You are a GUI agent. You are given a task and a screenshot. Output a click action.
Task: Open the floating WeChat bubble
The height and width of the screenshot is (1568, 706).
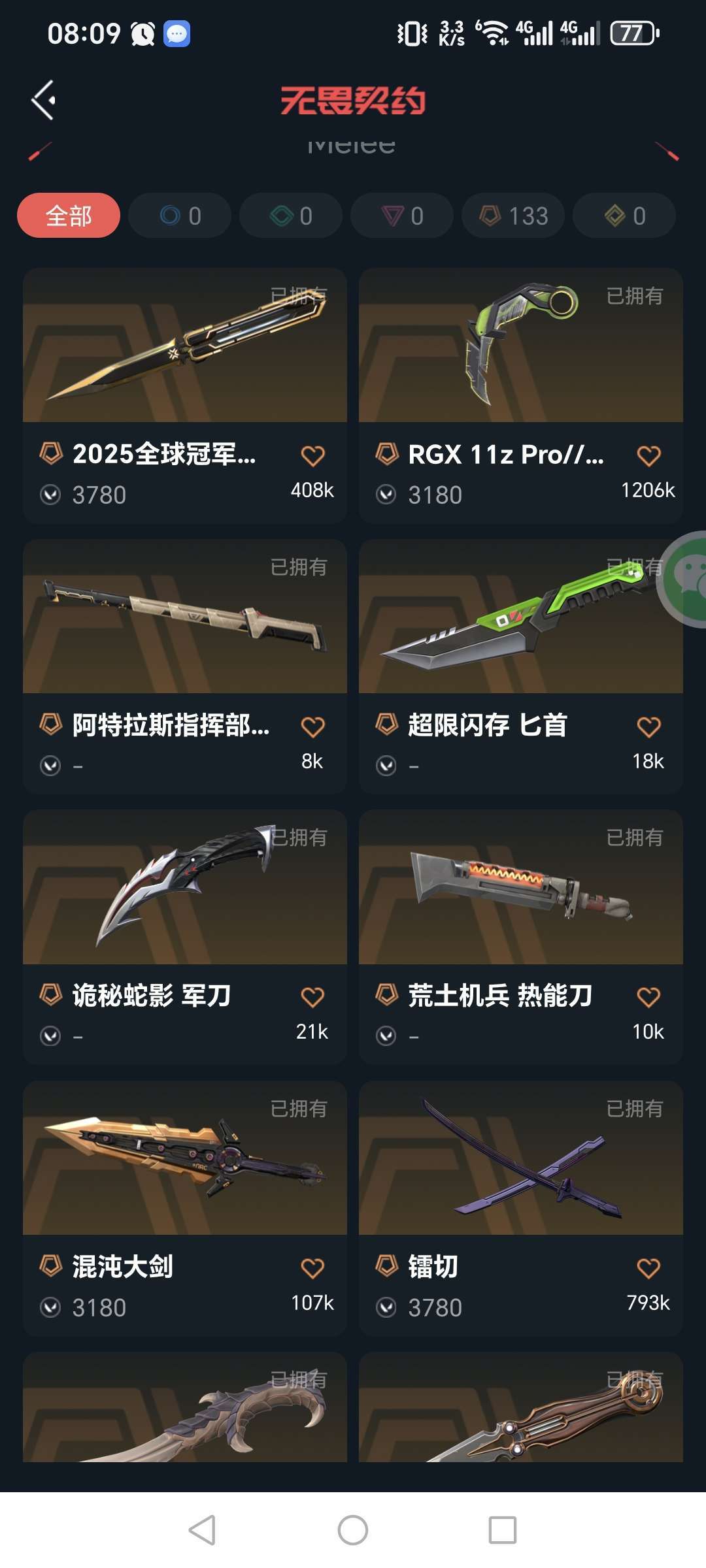pos(686,580)
